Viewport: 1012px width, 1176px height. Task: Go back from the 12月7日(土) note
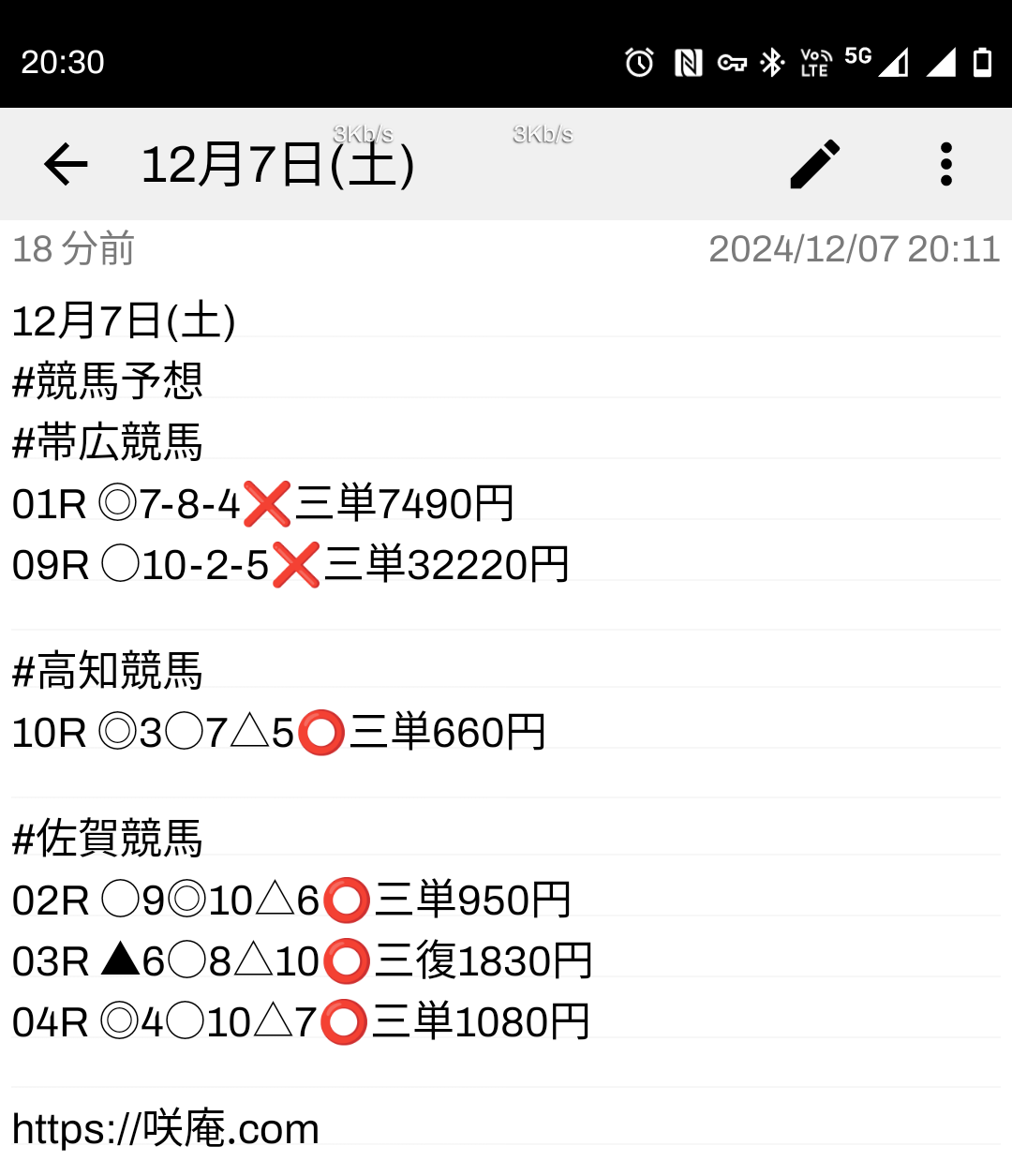coord(66,165)
